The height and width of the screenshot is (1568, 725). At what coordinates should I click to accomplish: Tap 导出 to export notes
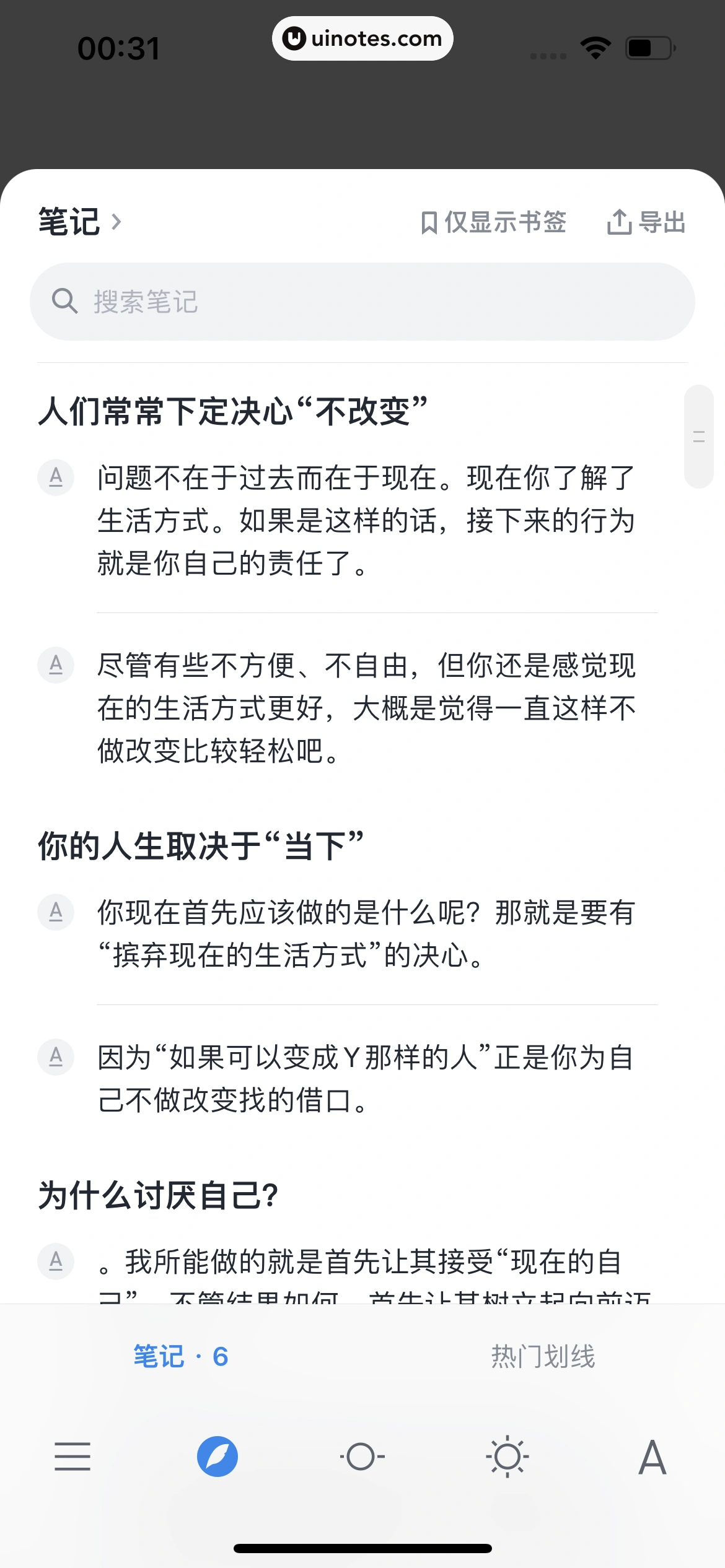click(x=662, y=223)
